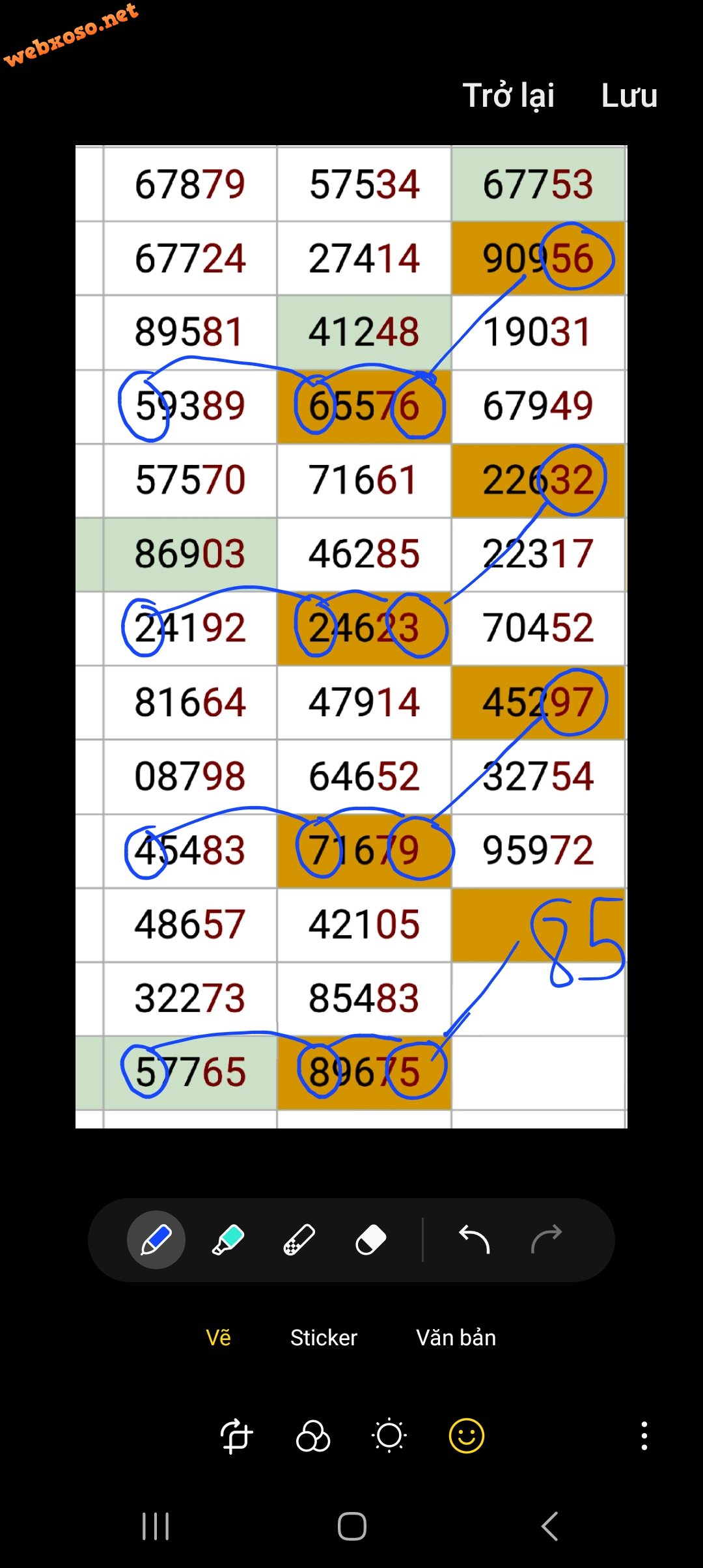703x1568 pixels.
Task: Undo the last drawing stroke
Action: coord(475,1240)
